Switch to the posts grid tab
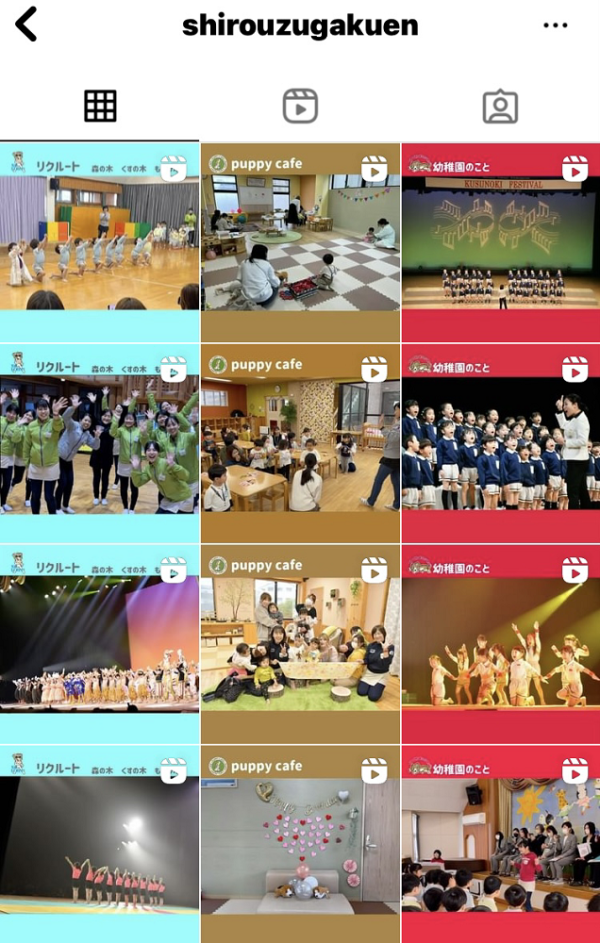Image resolution: width=600 pixels, height=943 pixels. click(x=100, y=106)
